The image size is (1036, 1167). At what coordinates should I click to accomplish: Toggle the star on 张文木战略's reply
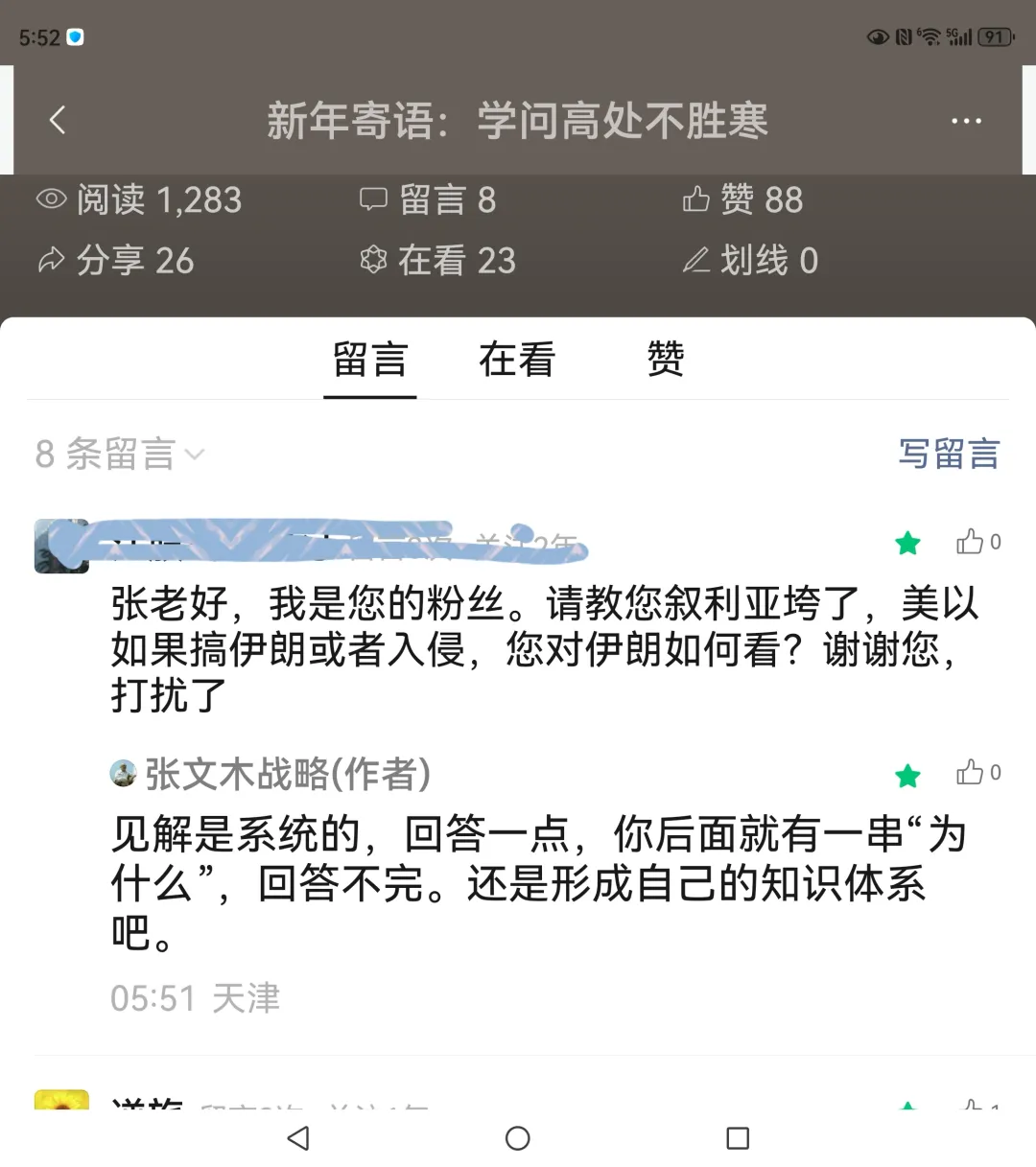(906, 775)
